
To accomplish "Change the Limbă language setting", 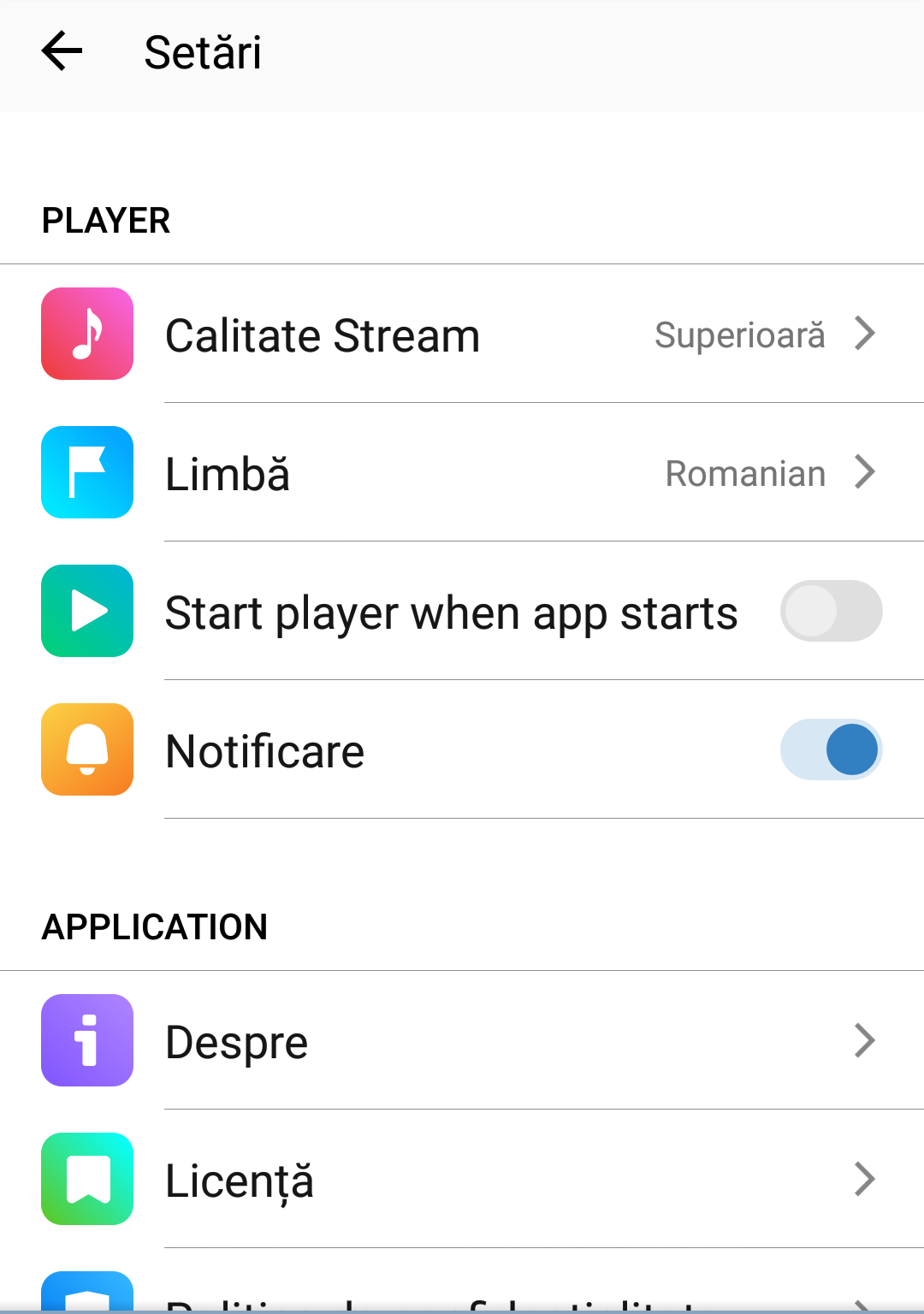I will pyautogui.click(x=462, y=473).
